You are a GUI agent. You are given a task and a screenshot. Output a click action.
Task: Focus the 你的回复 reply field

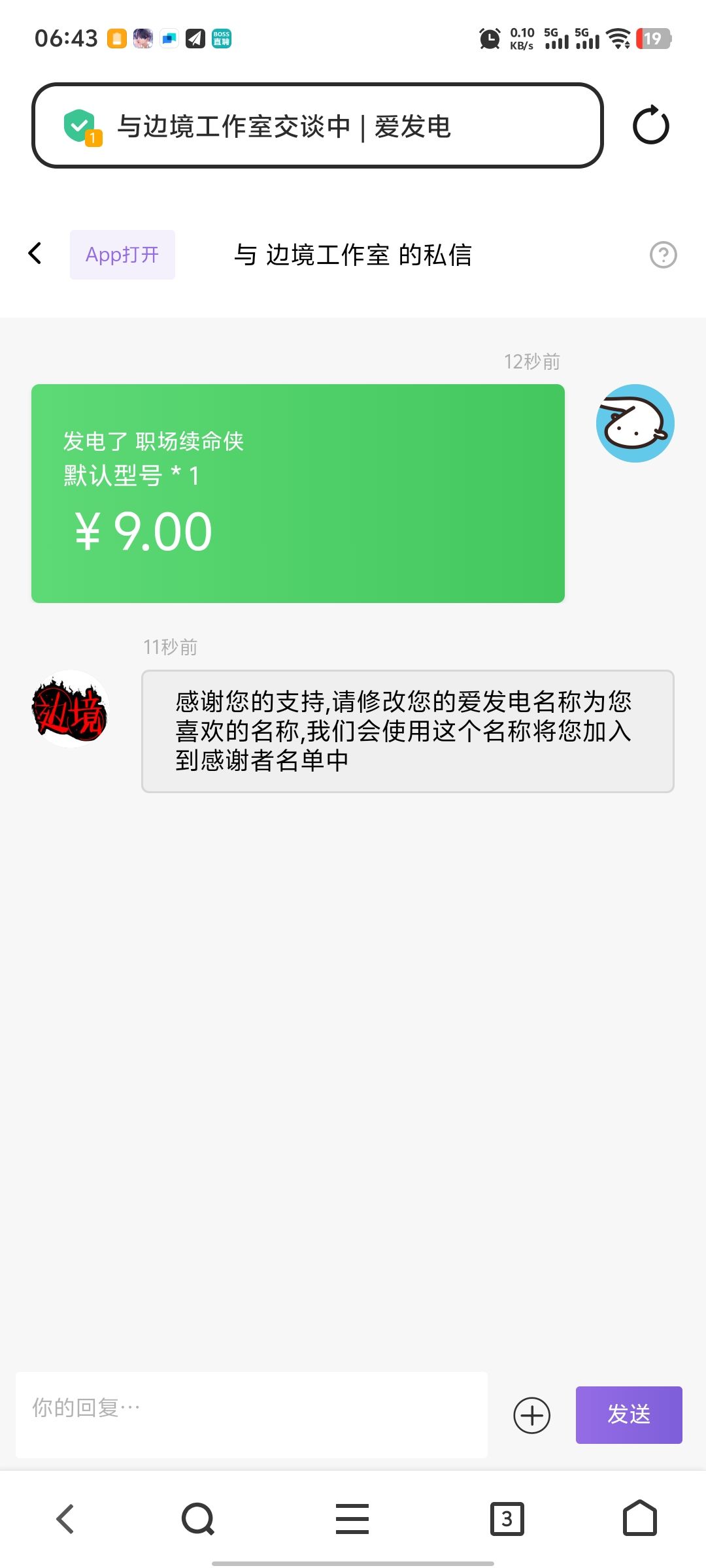pyautogui.click(x=252, y=1414)
